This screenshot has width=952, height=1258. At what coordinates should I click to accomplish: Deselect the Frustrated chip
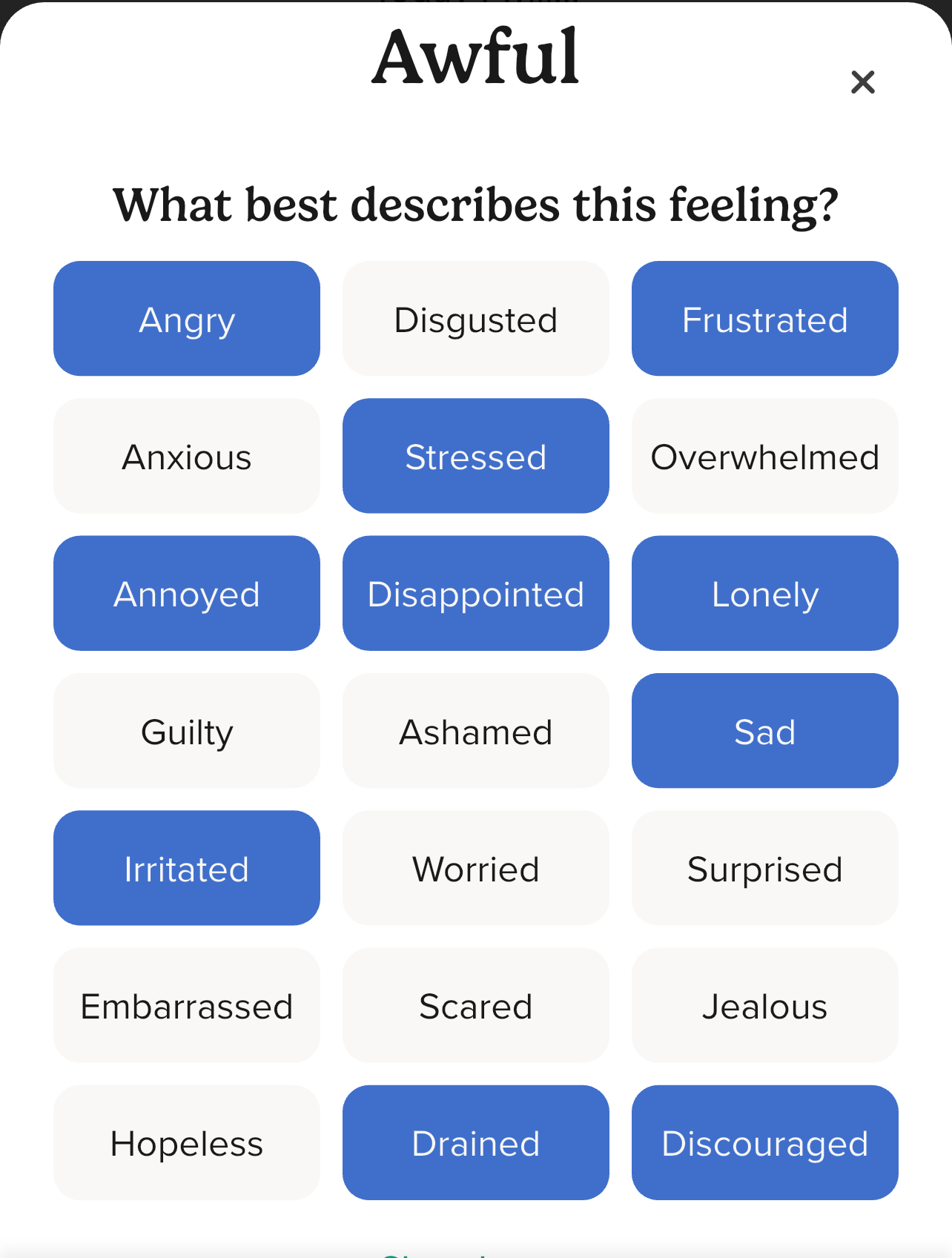coord(765,319)
